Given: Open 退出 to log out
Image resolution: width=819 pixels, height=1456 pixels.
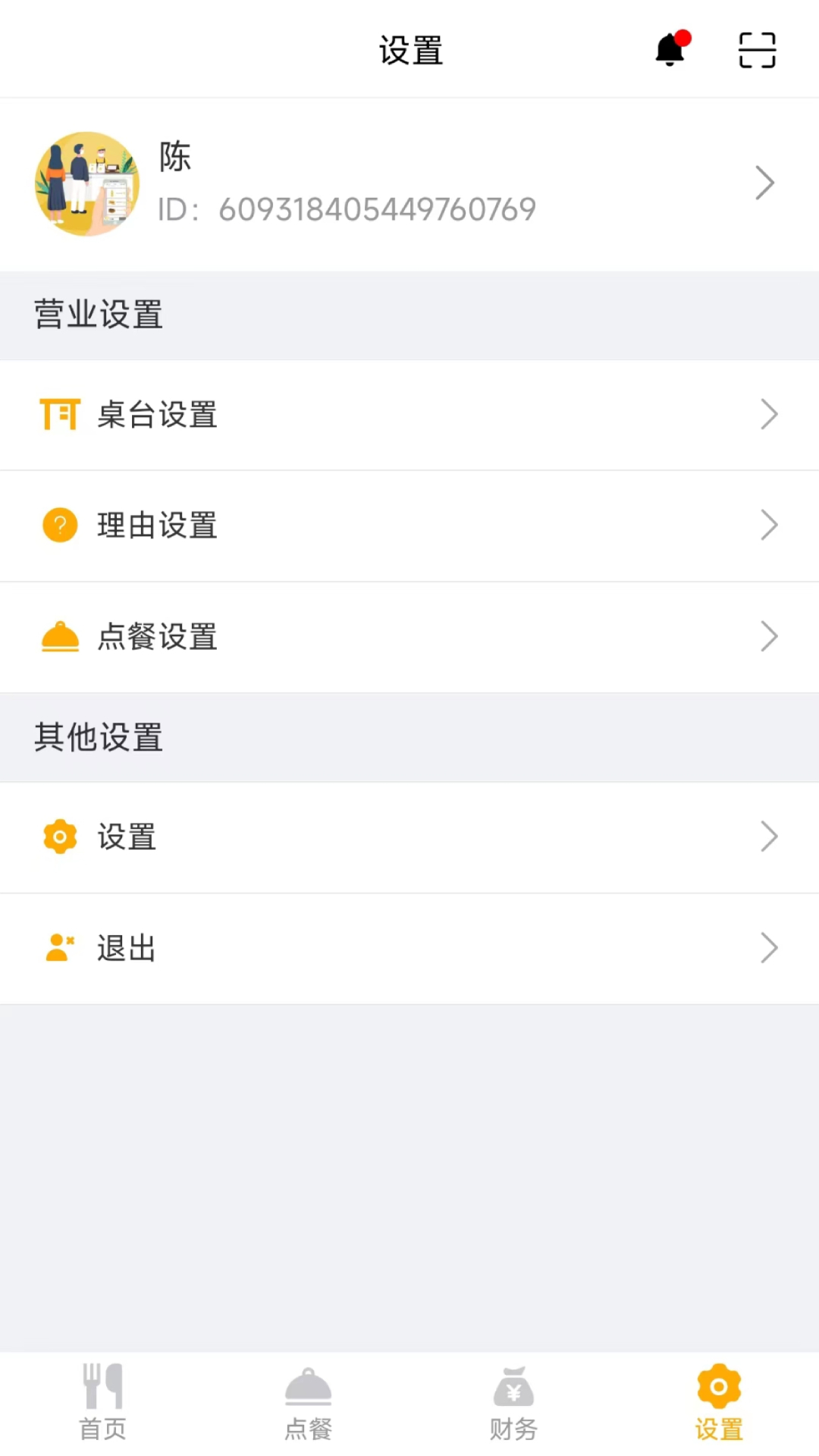Looking at the screenshot, I should coord(409,947).
